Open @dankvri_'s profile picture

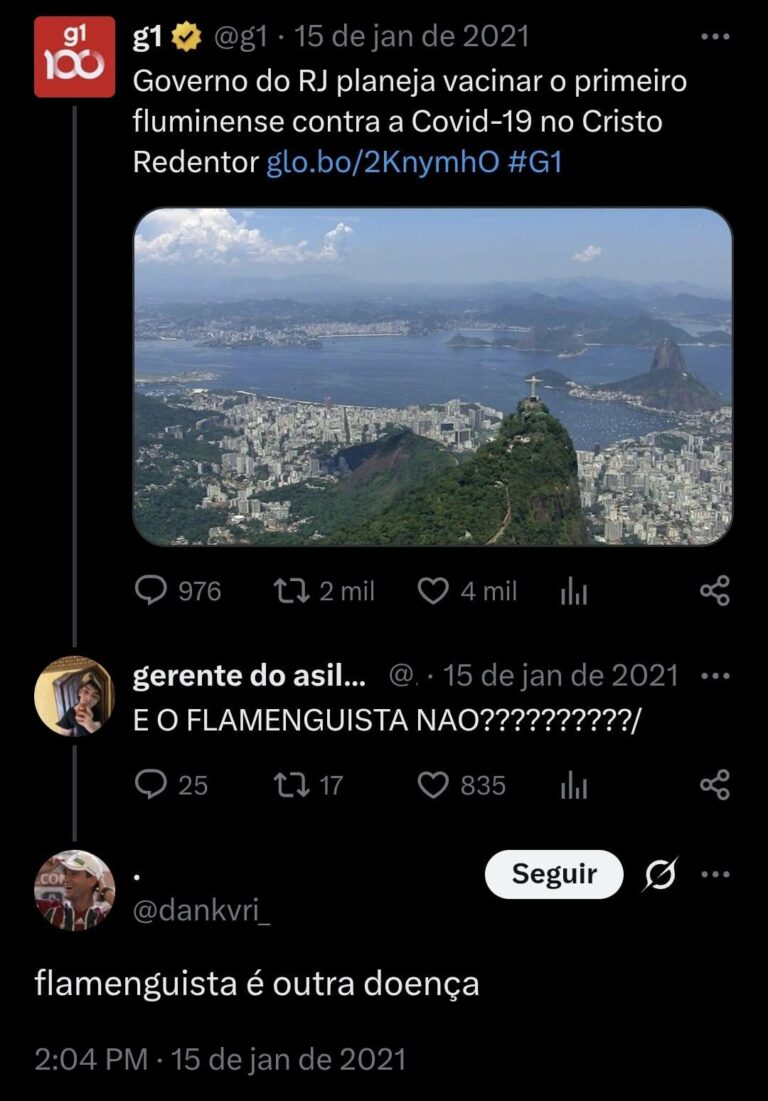pyautogui.click(x=74, y=890)
